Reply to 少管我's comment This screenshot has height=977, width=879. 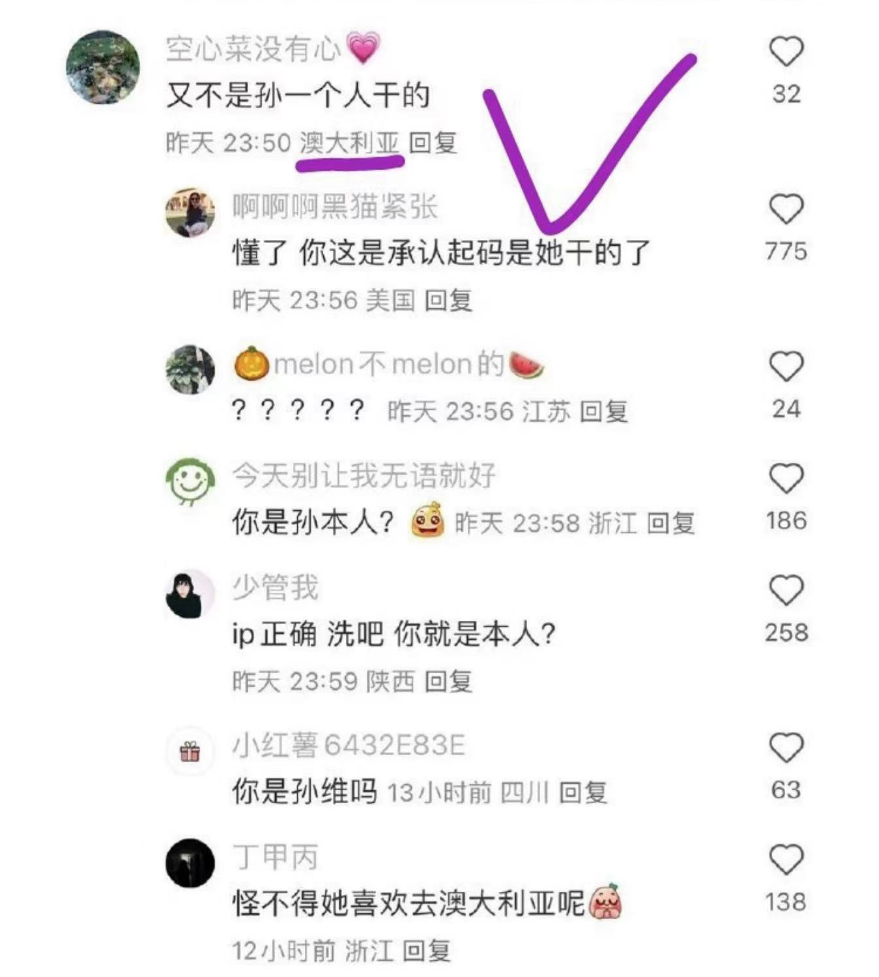coord(448,681)
